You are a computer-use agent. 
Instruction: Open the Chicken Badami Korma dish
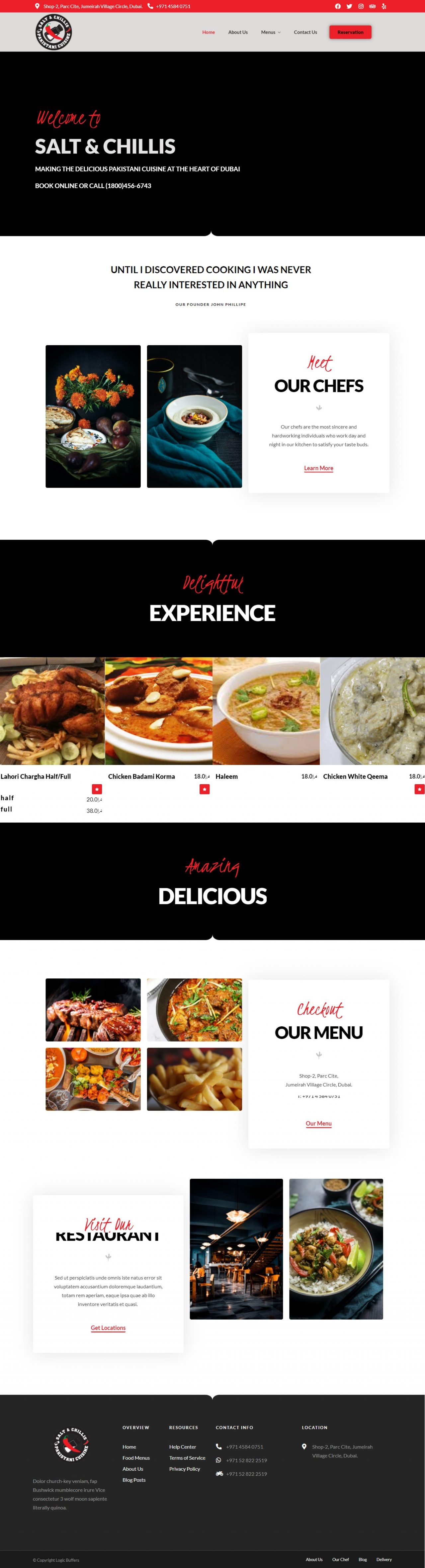coord(141,776)
